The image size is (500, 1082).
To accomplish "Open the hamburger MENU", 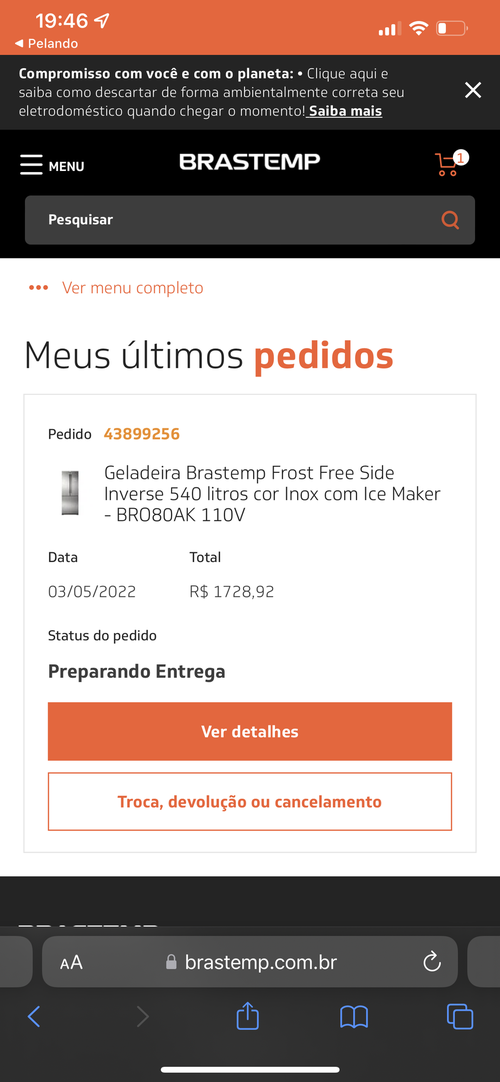I will click(52, 166).
